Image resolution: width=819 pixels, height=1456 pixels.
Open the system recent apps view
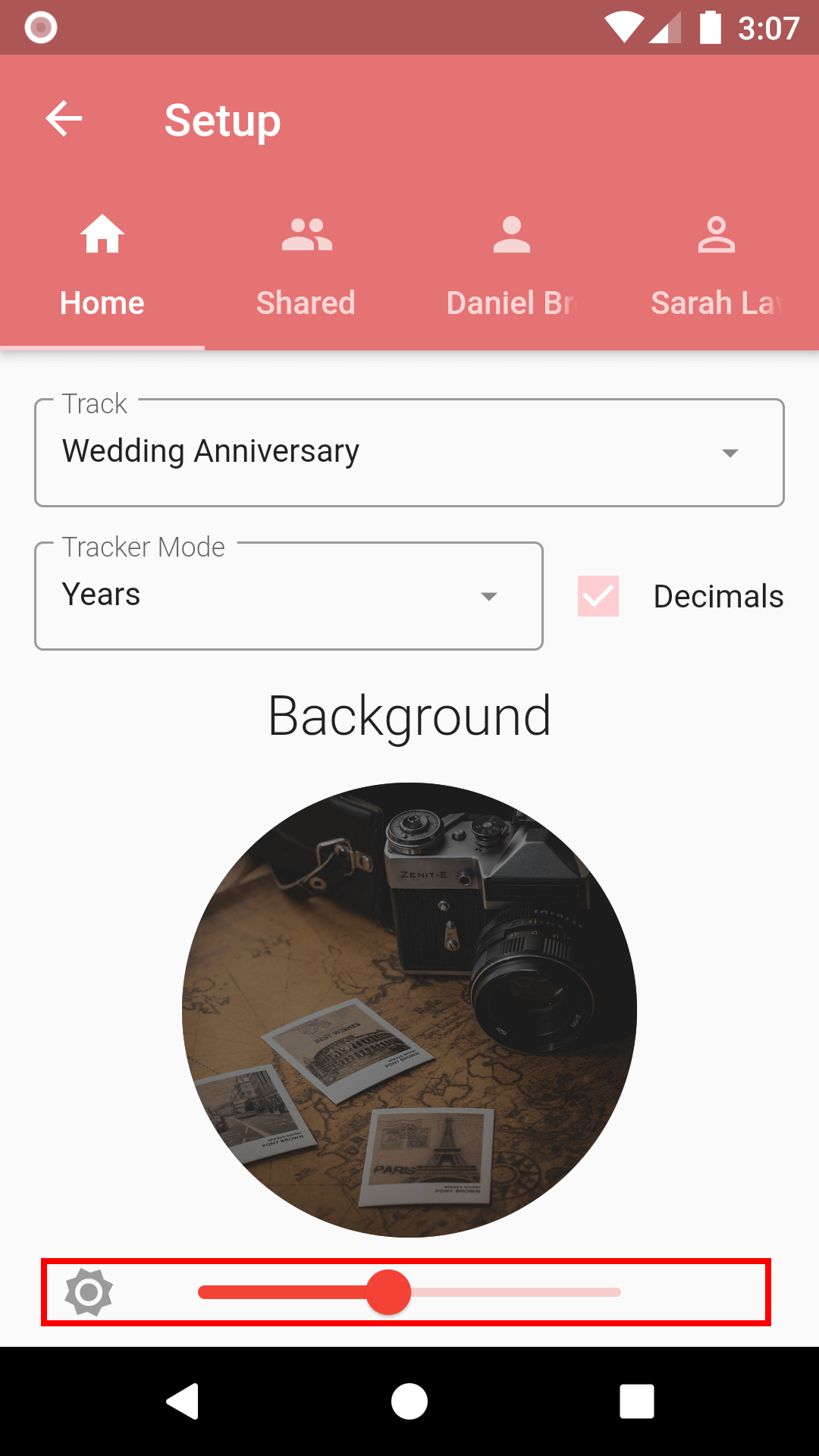[636, 1401]
